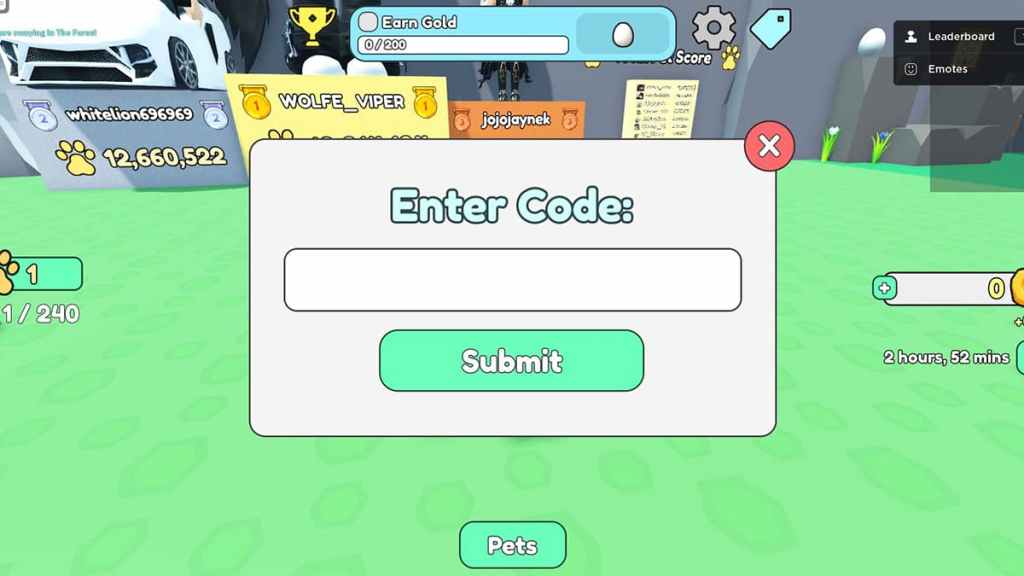Image resolution: width=1024 pixels, height=576 pixels.
Task: Tap the plus button to add coins
Action: pos(884,289)
